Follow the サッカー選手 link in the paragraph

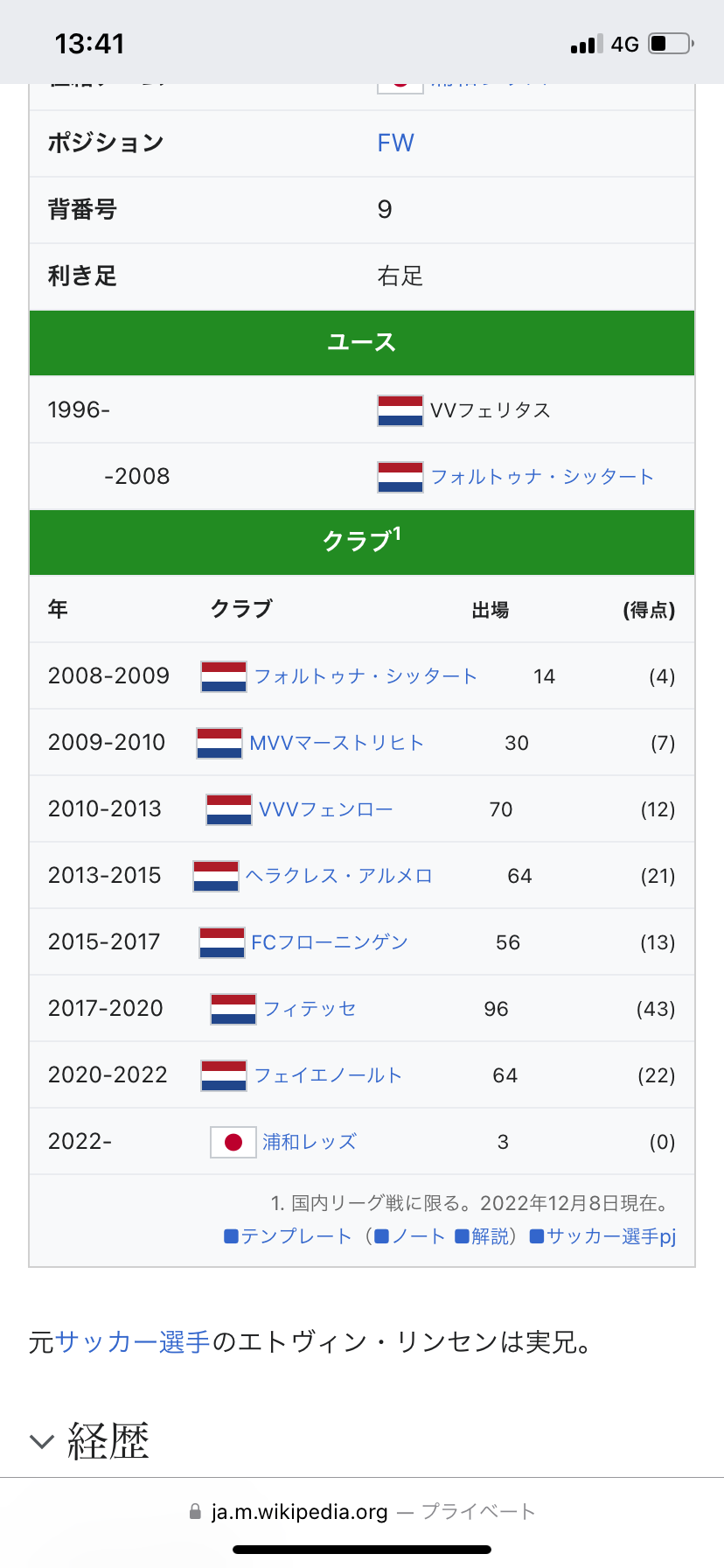(x=133, y=1342)
